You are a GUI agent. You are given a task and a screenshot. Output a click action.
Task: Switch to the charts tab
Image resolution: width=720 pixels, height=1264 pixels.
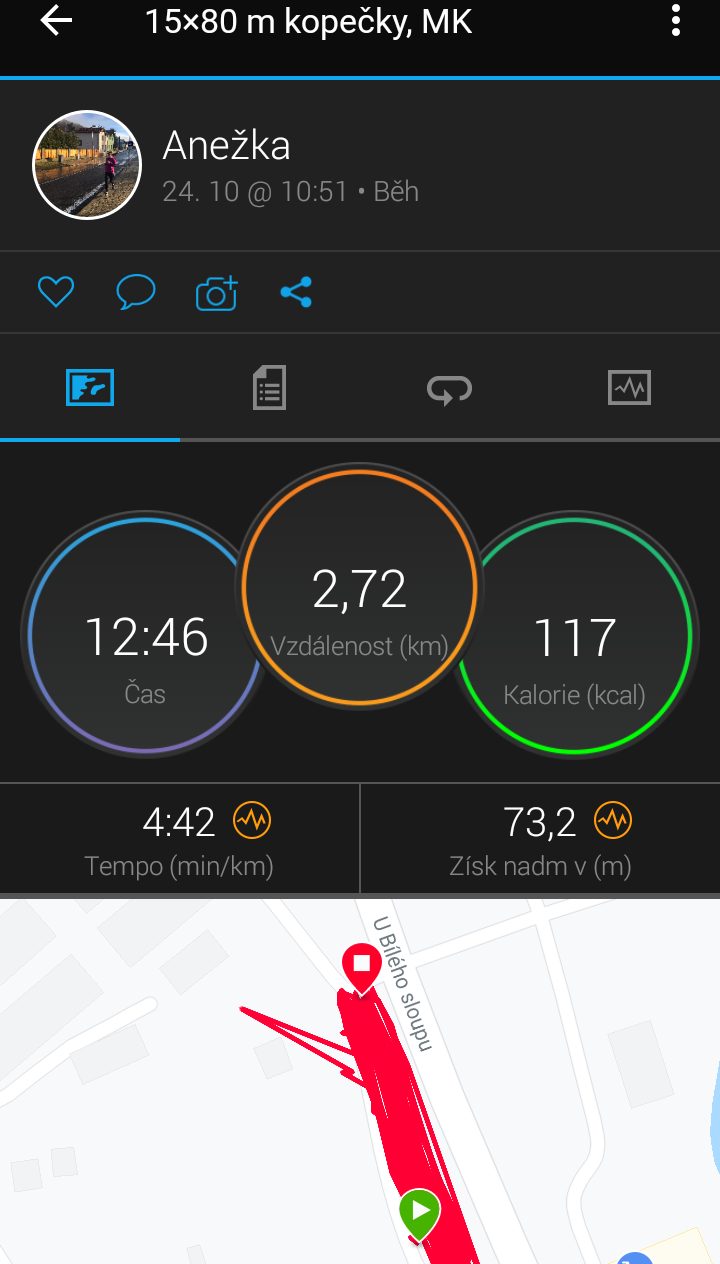(630, 387)
